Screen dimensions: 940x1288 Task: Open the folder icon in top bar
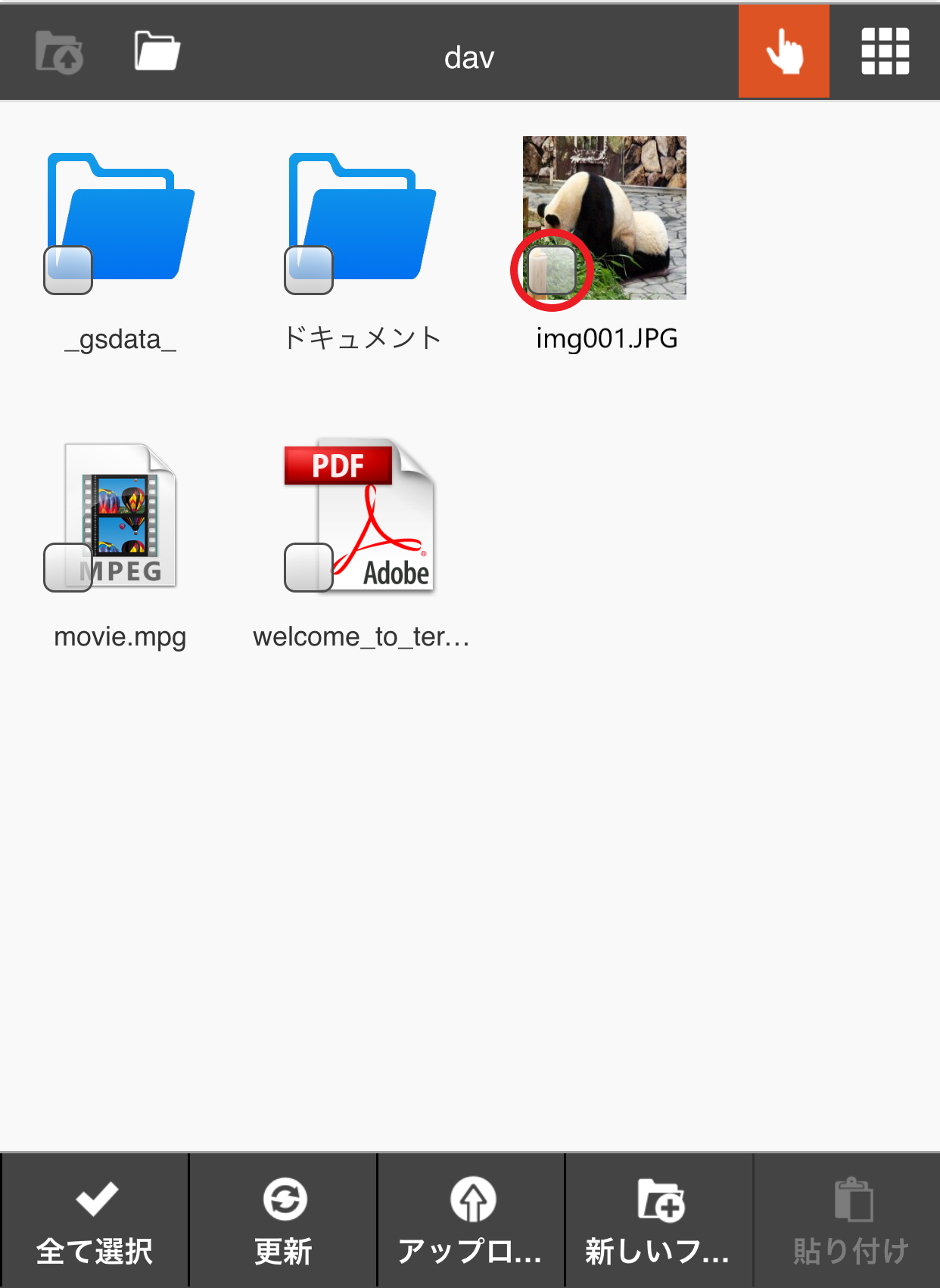157,52
